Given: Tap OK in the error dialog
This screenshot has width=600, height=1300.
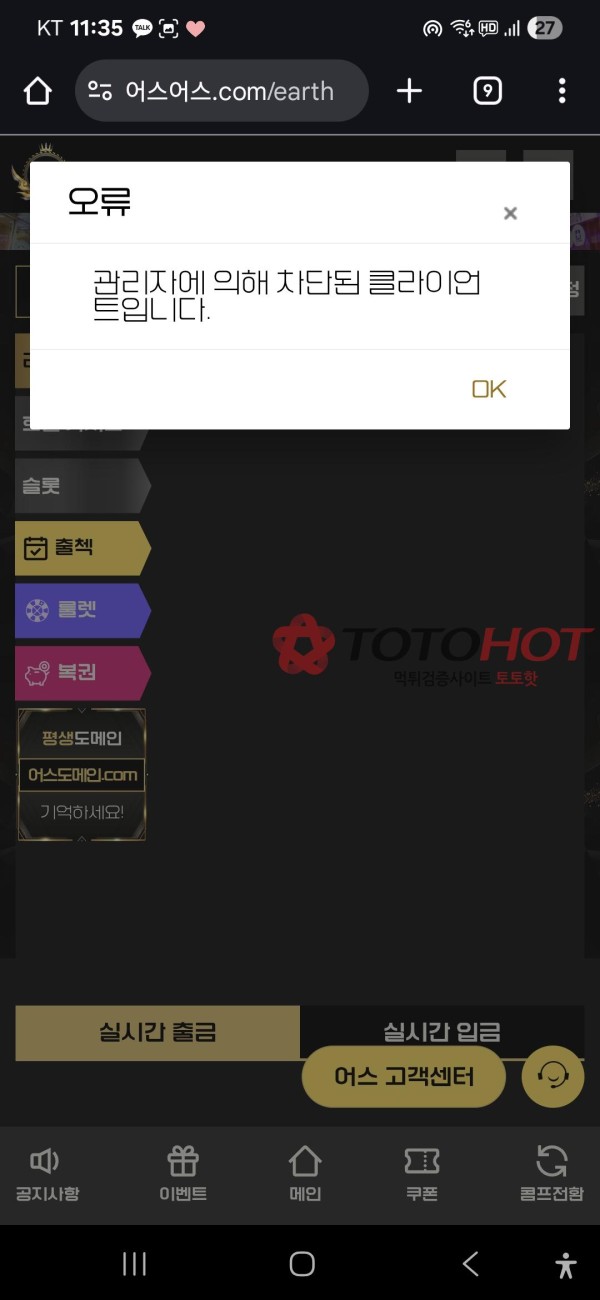Looking at the screenshot, I should (x=489, y=389).
